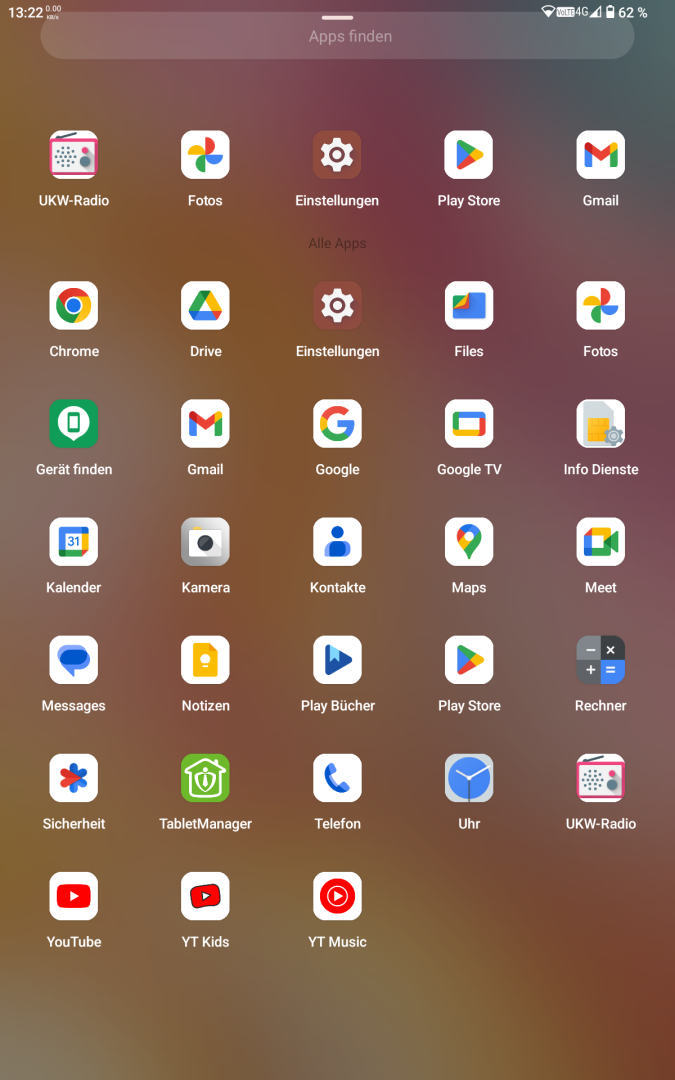
Task: Open the Sicherheit app
Action: click(x=74, y=777)
